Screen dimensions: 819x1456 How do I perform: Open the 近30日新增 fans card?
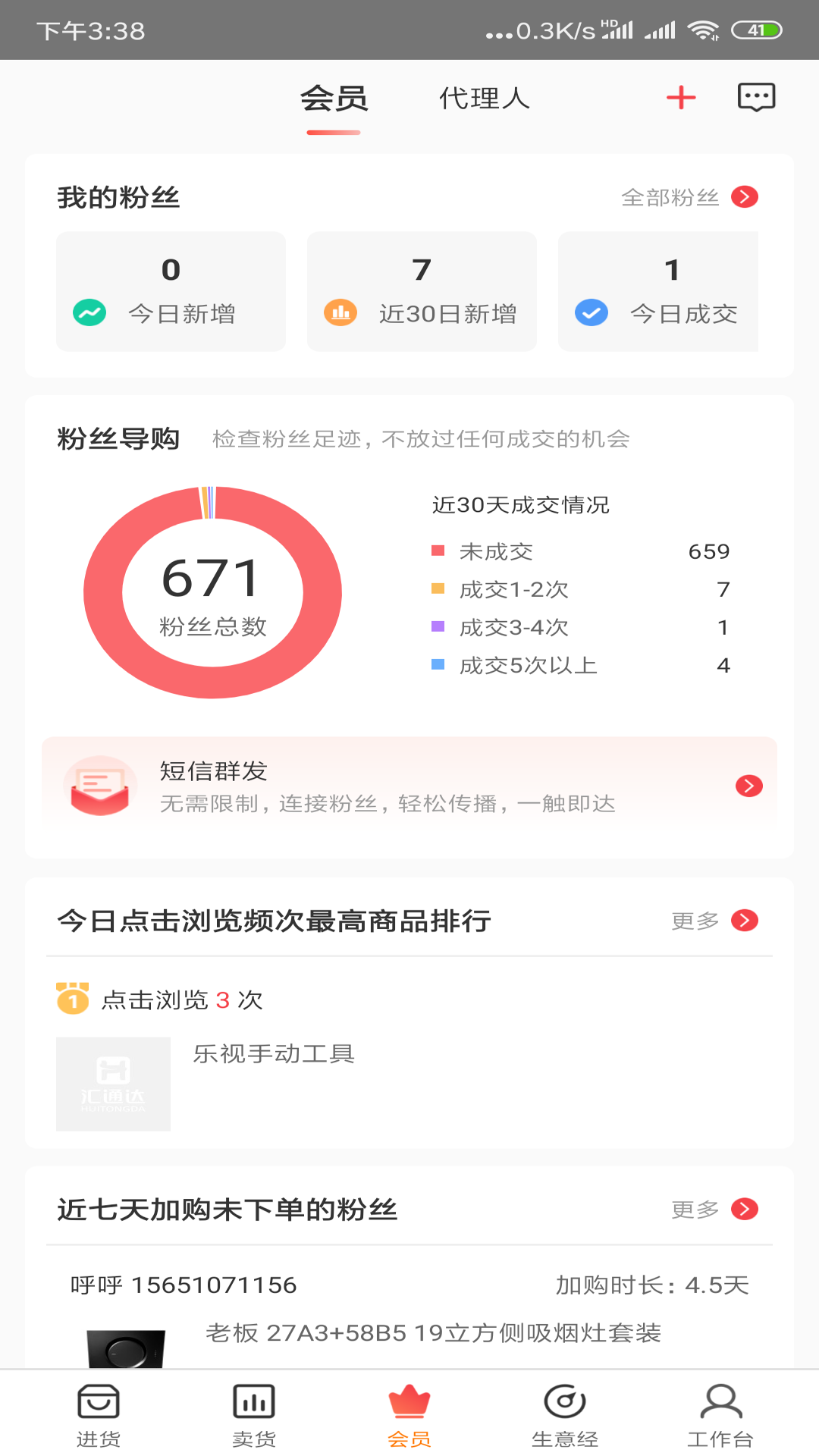point(422,291)
